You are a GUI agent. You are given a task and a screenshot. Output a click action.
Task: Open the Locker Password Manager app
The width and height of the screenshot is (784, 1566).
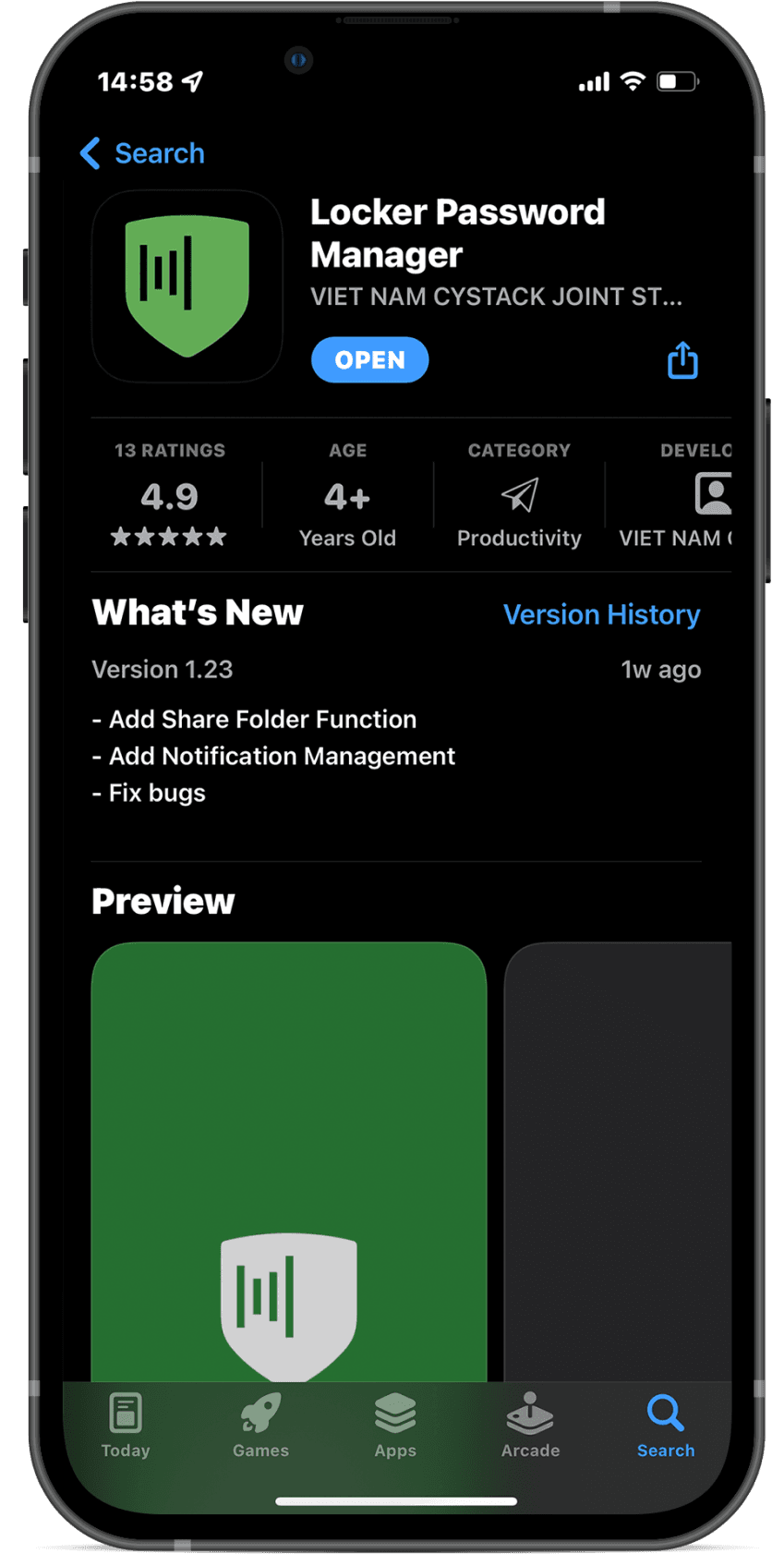369,360
